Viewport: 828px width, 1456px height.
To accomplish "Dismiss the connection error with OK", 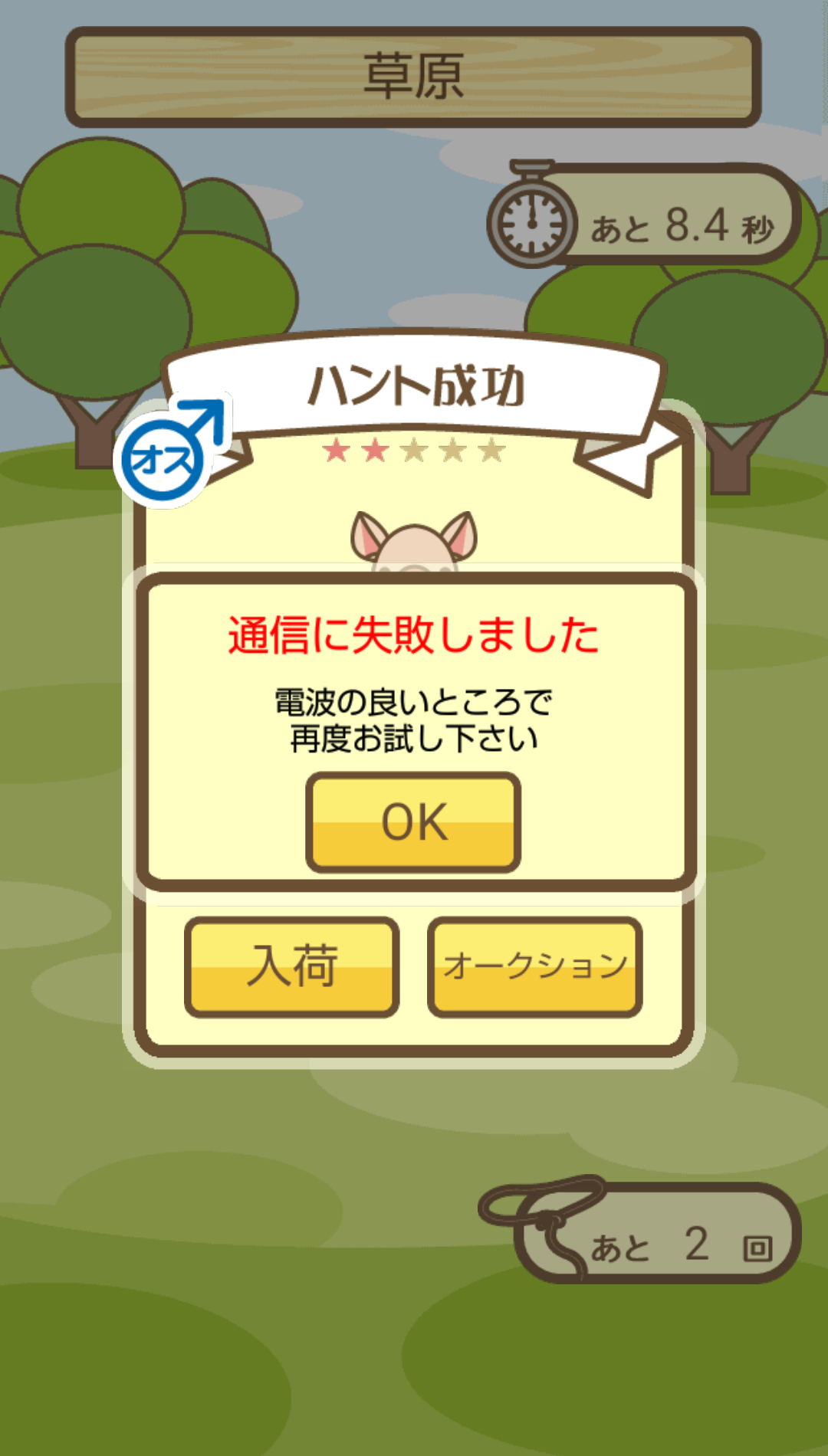I will tap(413, 822).
